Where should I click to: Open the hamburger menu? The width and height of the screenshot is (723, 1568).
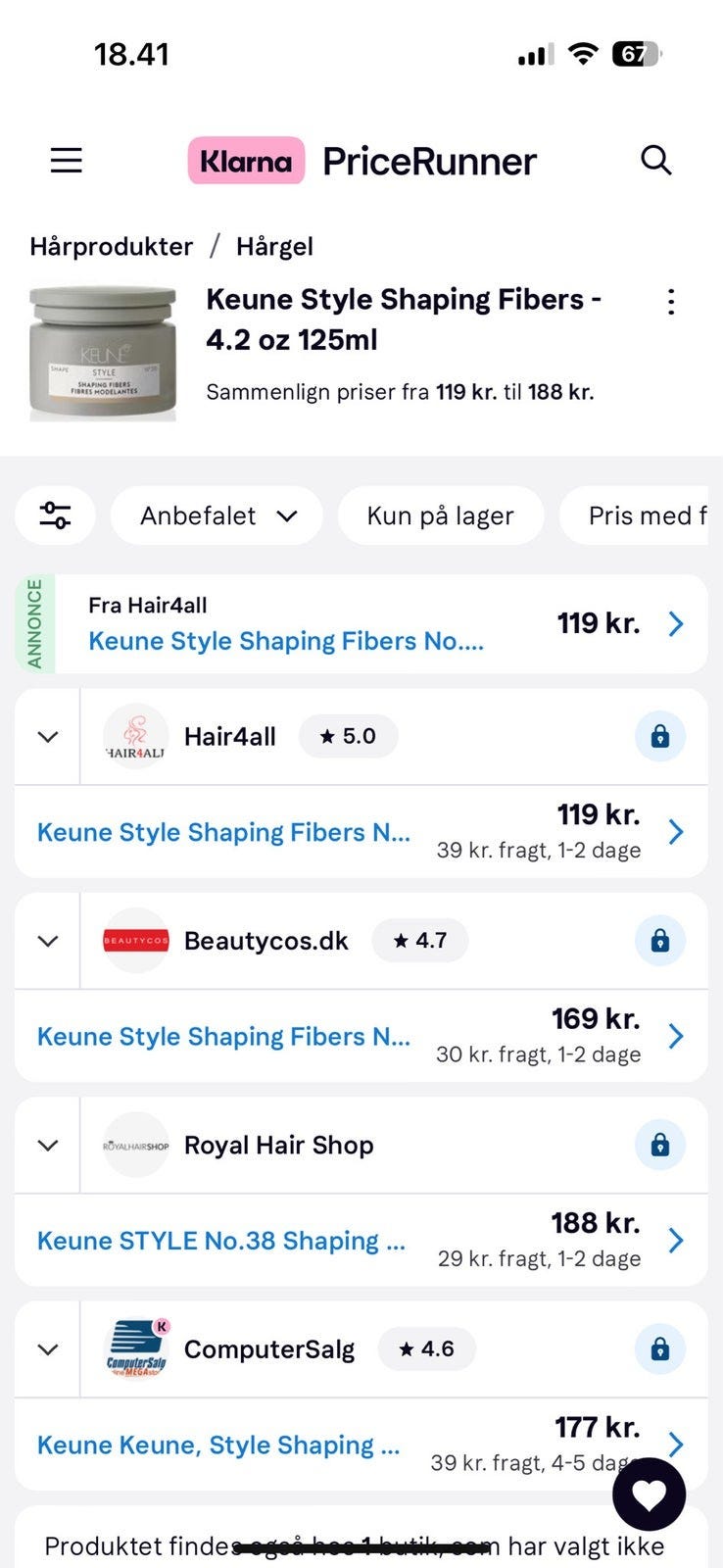tap(67, 161)
